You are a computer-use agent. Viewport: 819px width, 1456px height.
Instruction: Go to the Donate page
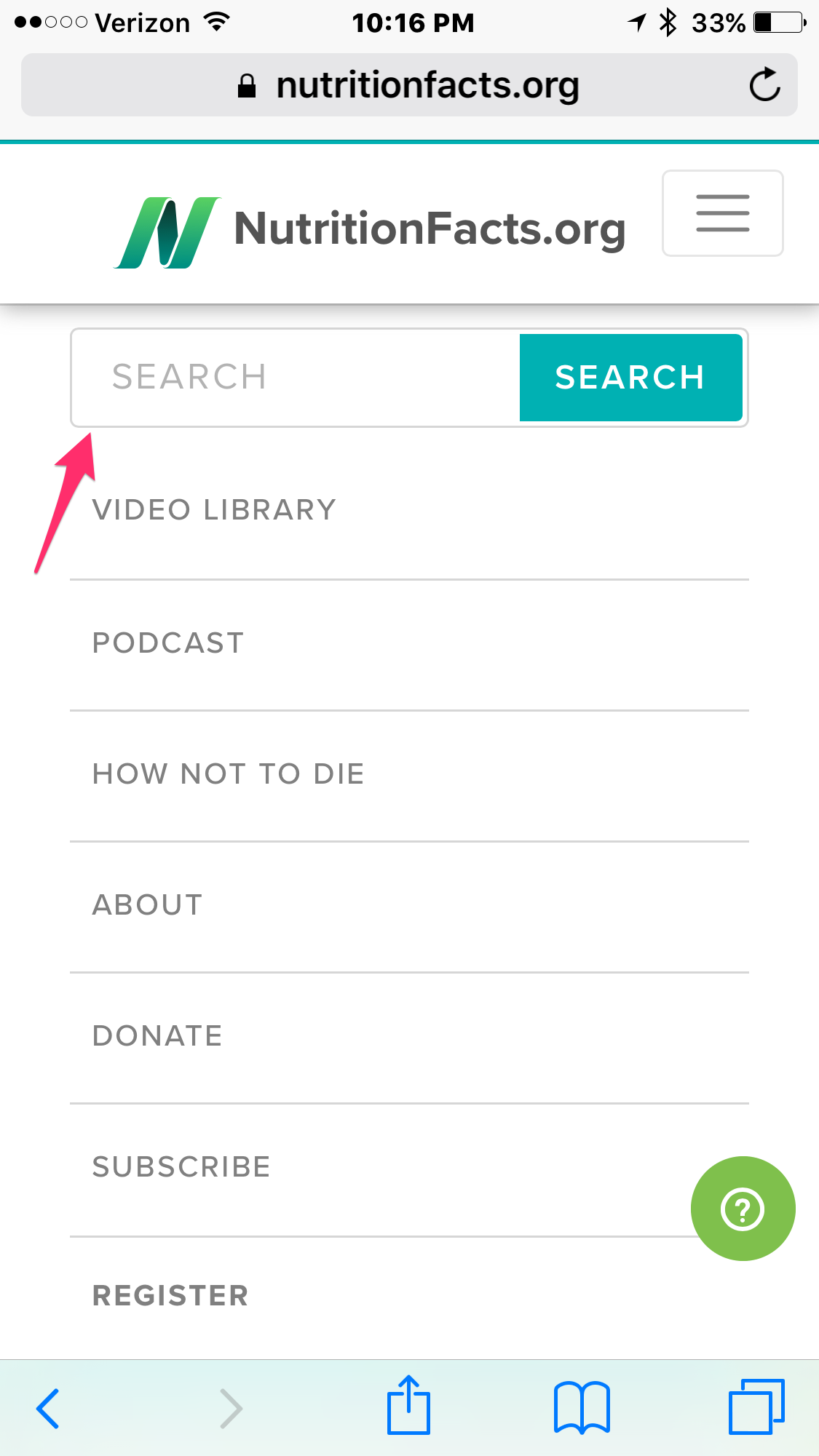coord(157,1036)
